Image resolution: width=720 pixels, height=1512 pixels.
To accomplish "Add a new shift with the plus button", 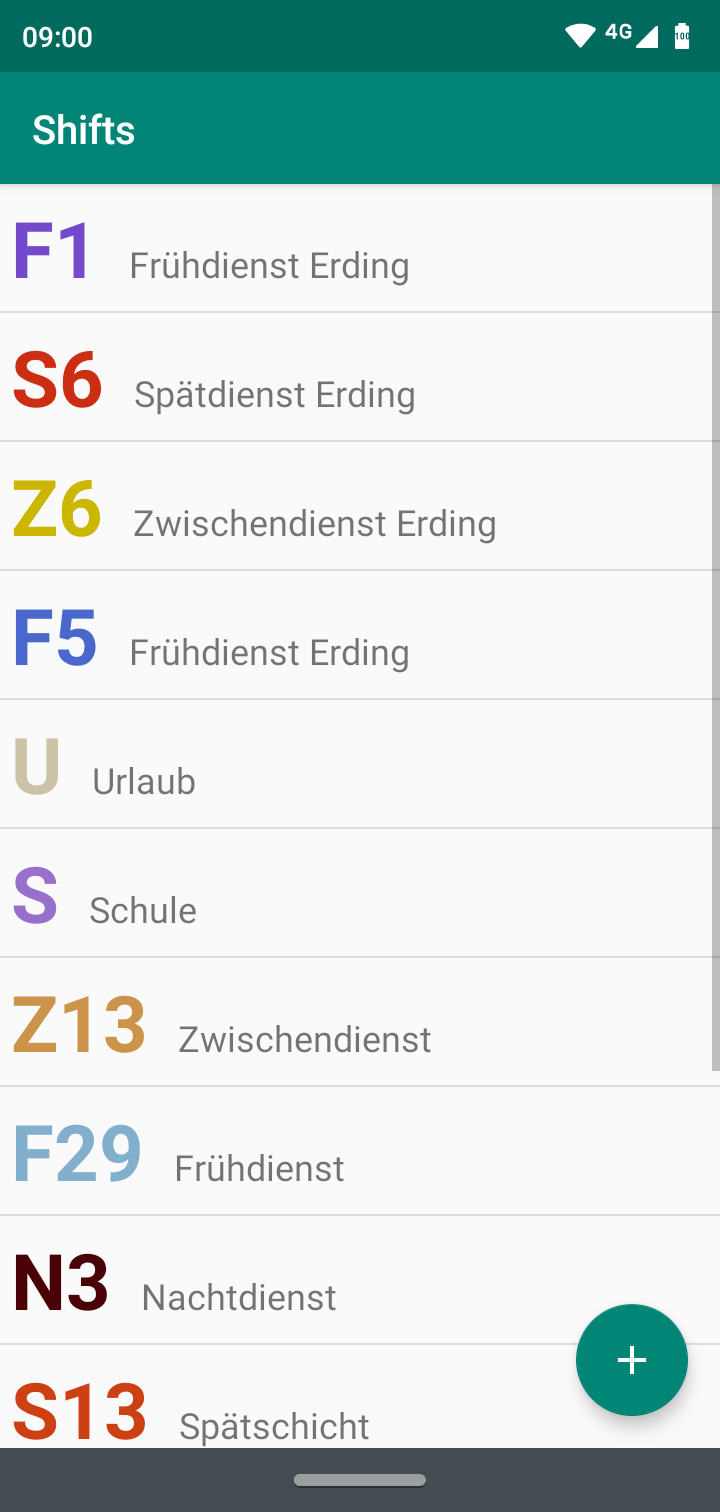I will [631, 1360].
